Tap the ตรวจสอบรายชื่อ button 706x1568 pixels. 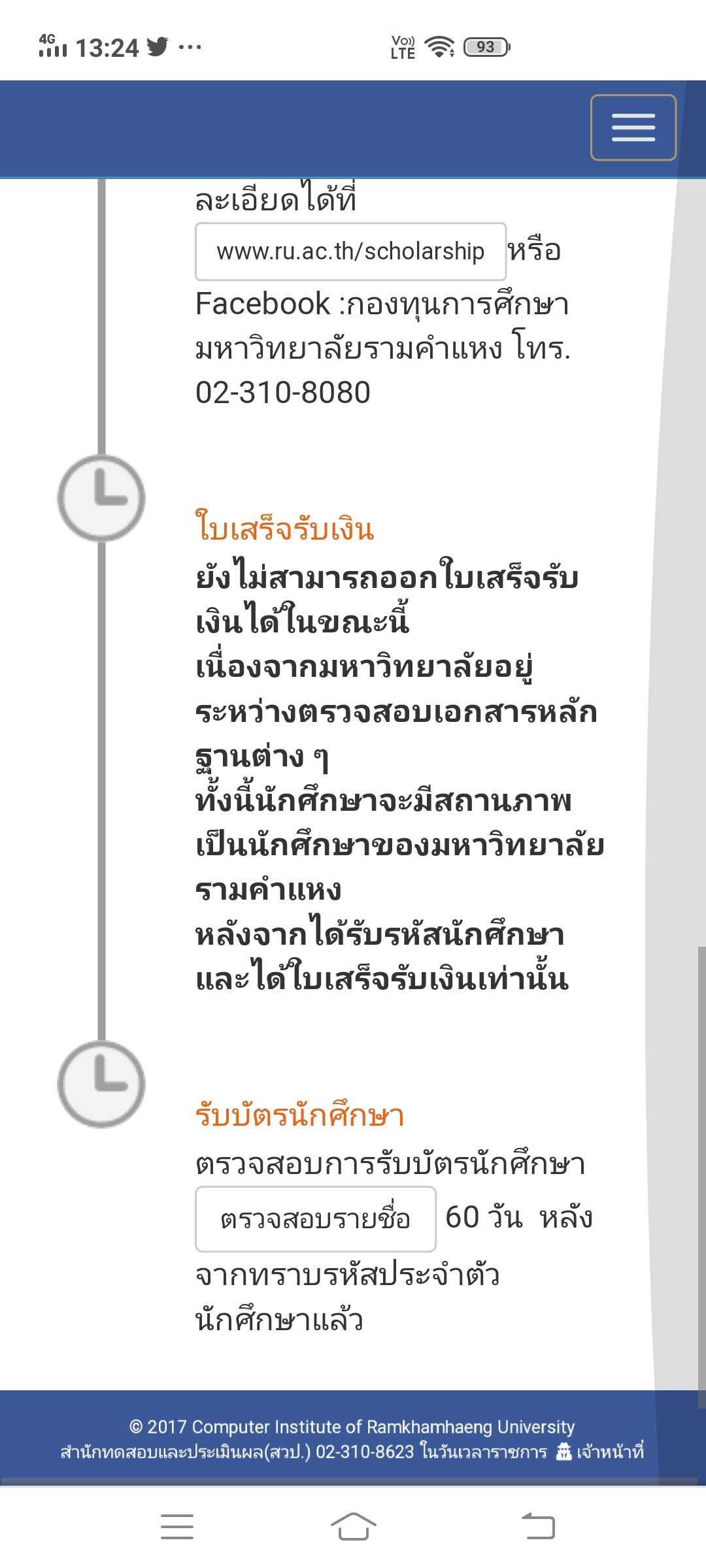315,1219
